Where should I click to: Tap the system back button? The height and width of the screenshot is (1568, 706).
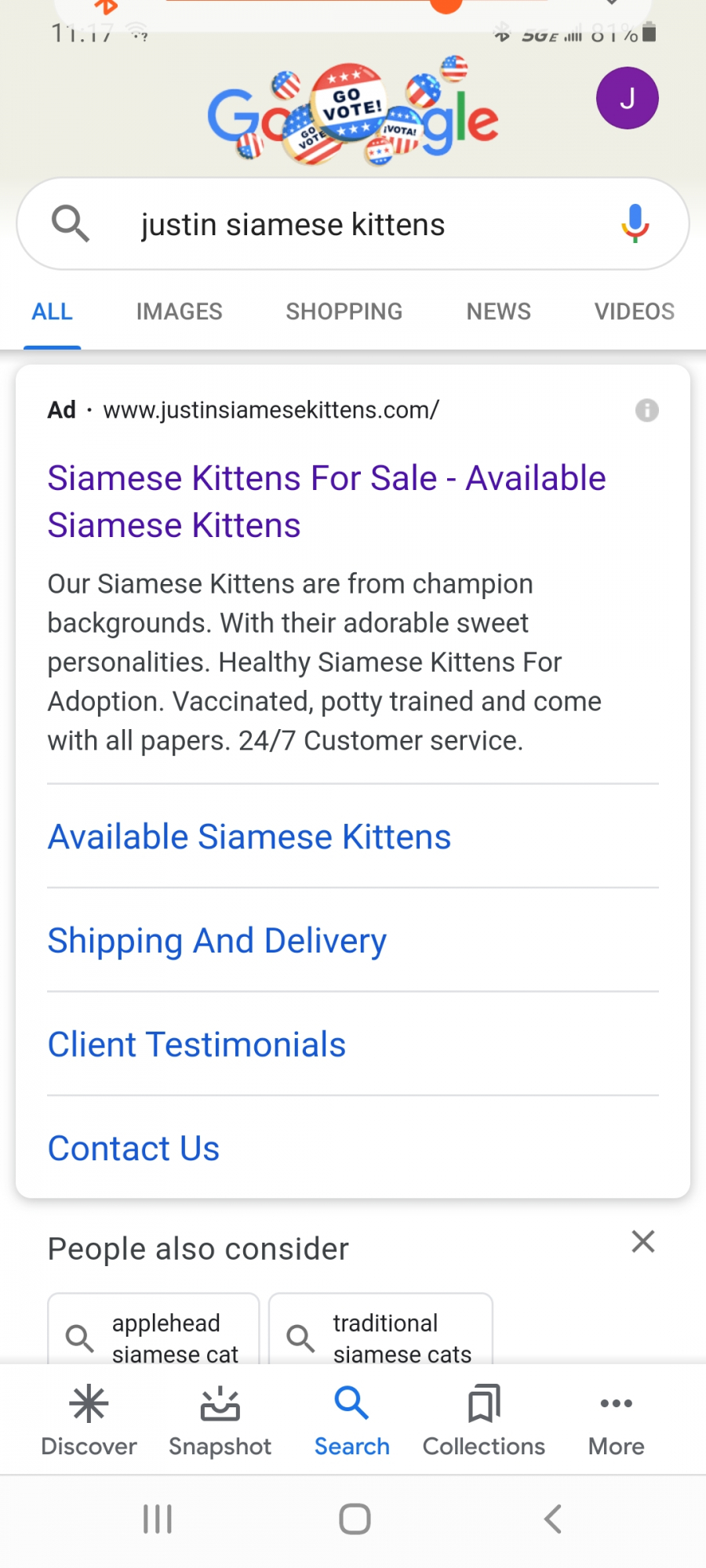[553, 1519]
